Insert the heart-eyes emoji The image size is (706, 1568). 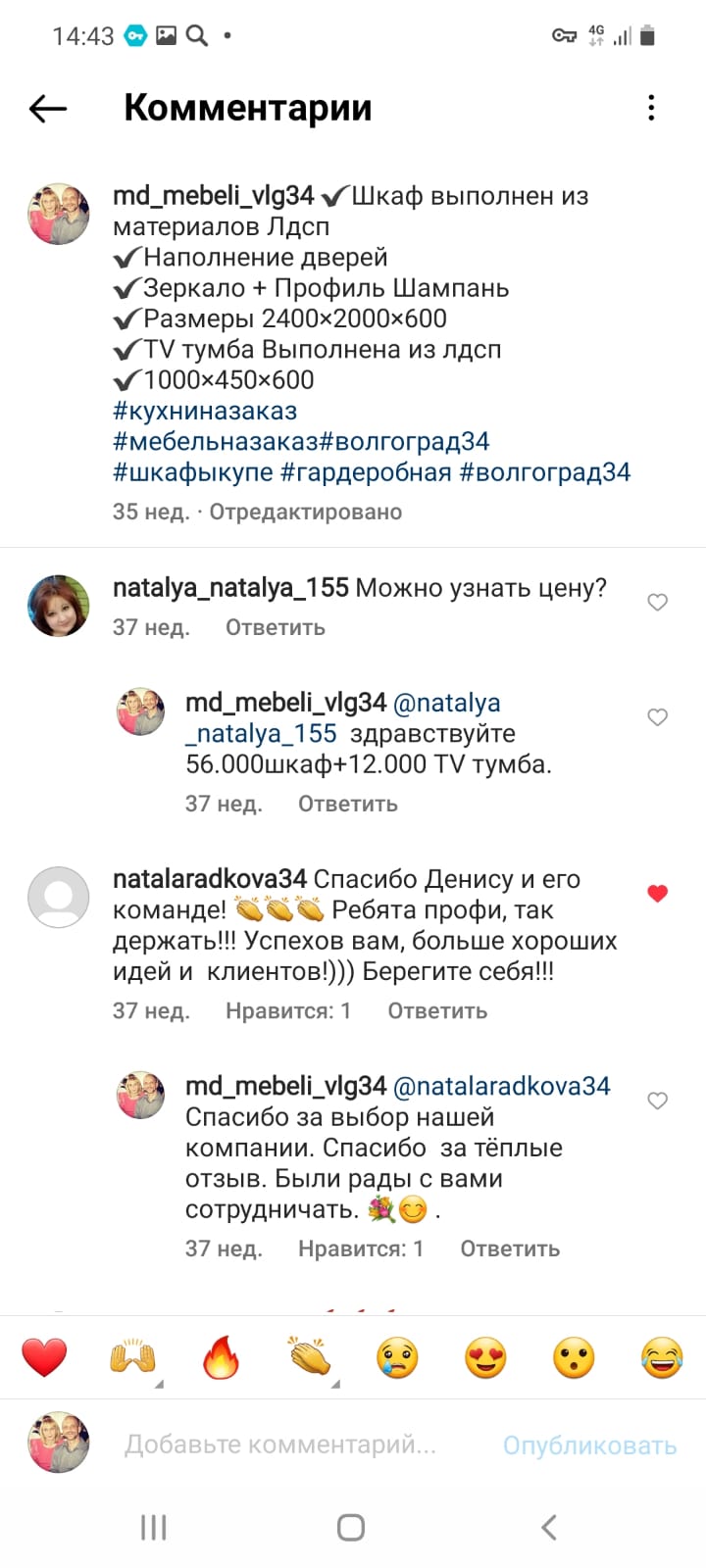coord(485,1358)
